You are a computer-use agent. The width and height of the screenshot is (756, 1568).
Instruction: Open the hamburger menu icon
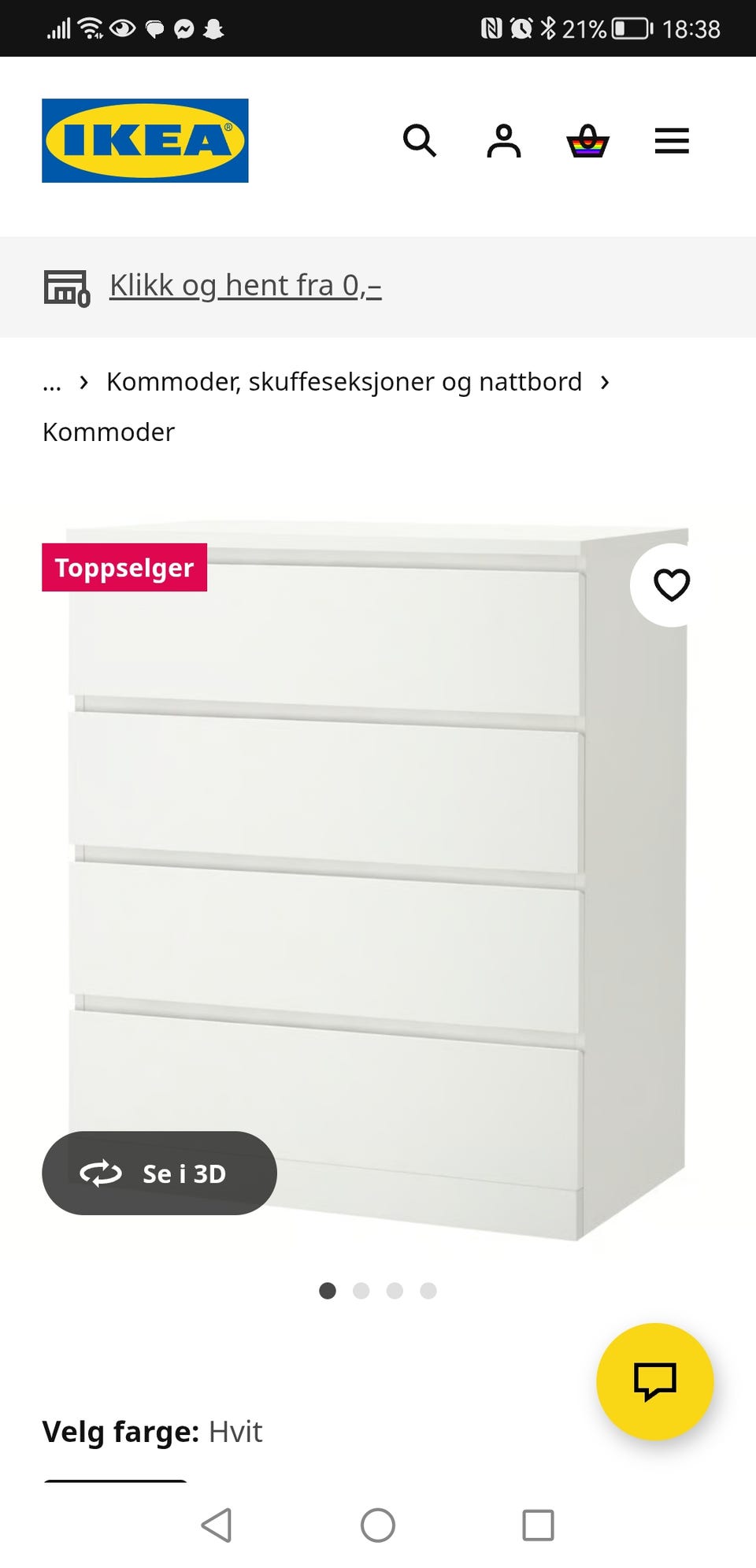[672, 141]
